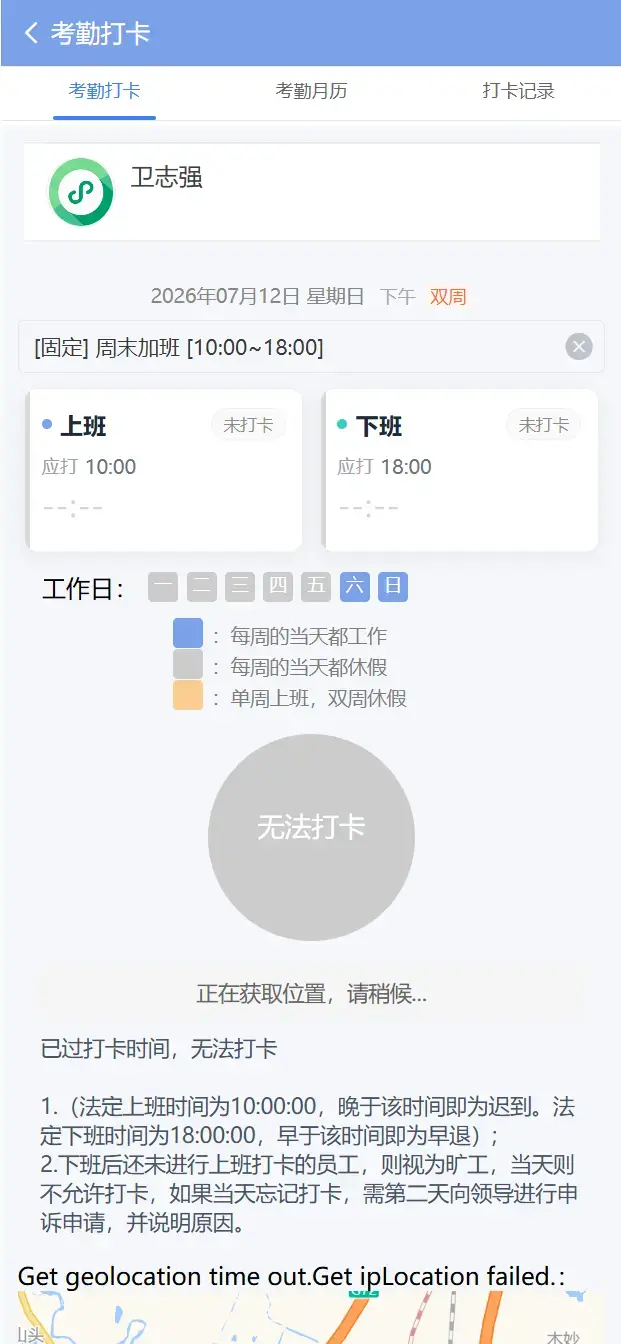621x1344 pixels.
Task: Open the 上班 clock-in card
Action: coord(164,470)
